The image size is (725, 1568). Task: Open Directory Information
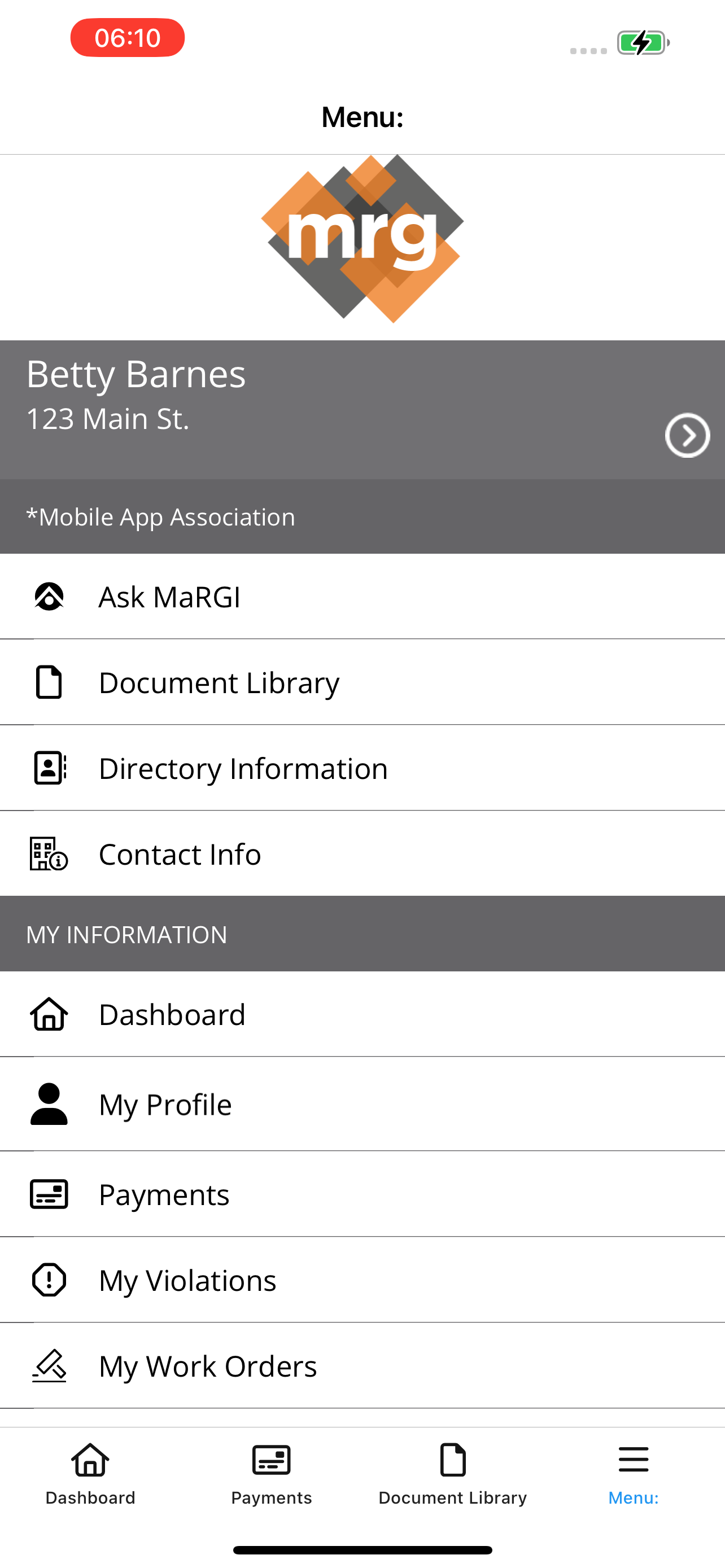click(362, 768)
